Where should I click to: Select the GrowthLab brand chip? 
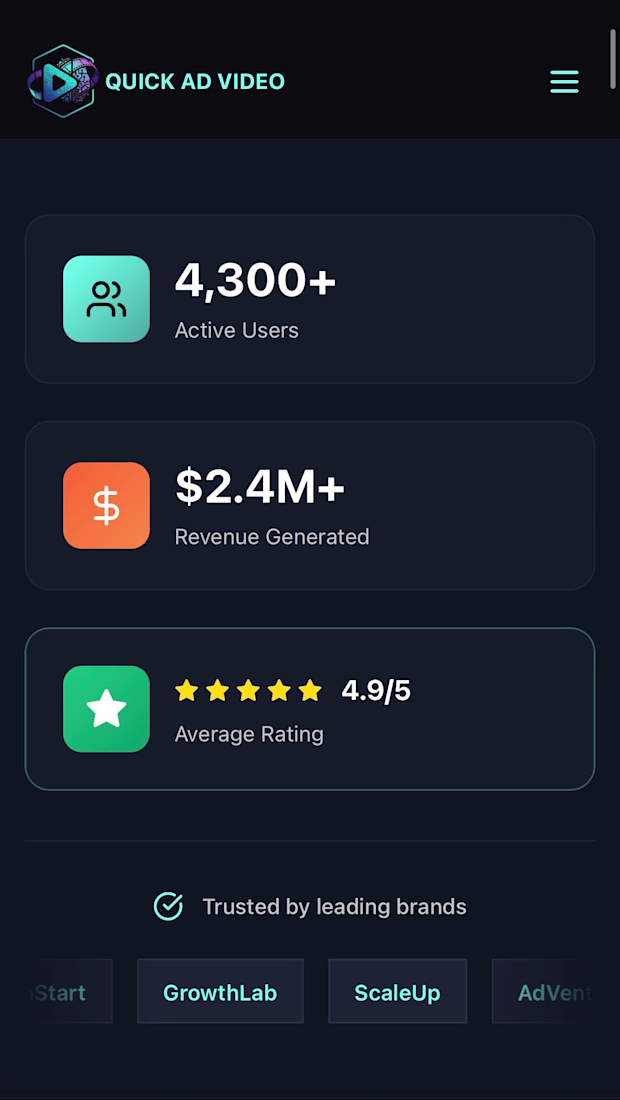(220, 991)
